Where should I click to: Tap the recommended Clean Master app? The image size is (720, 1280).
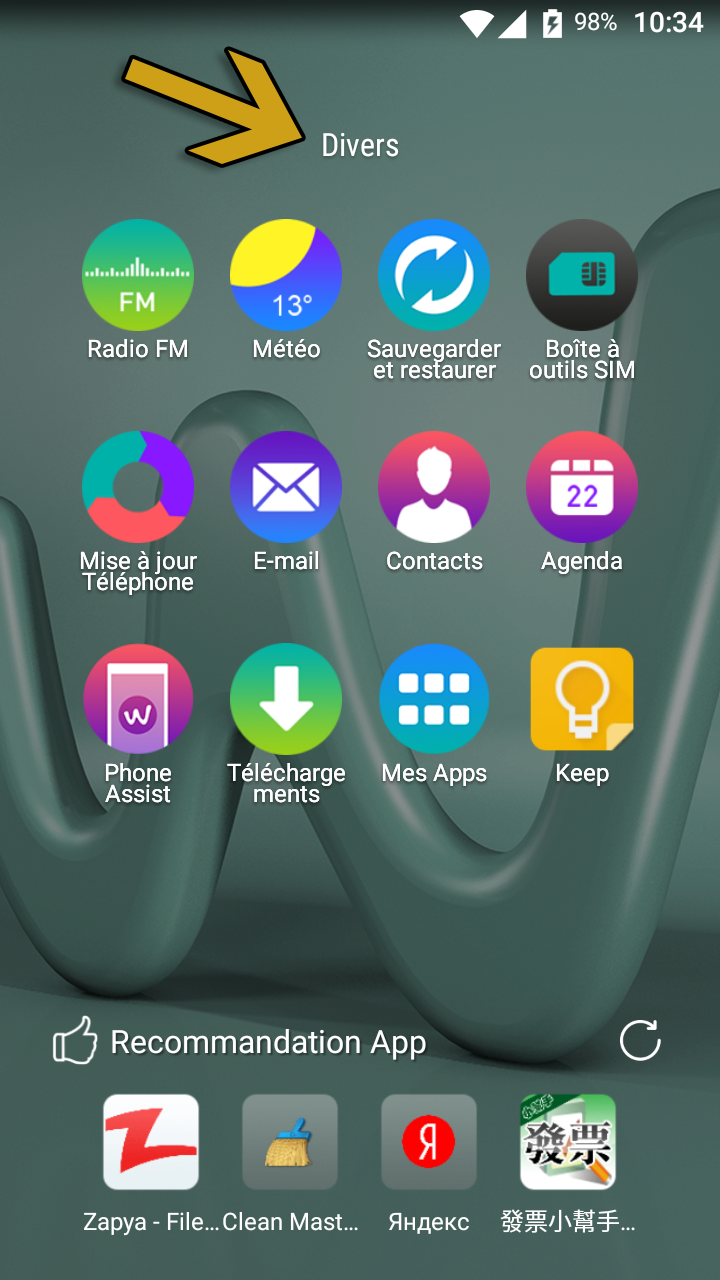click(x=290, y=1142)
